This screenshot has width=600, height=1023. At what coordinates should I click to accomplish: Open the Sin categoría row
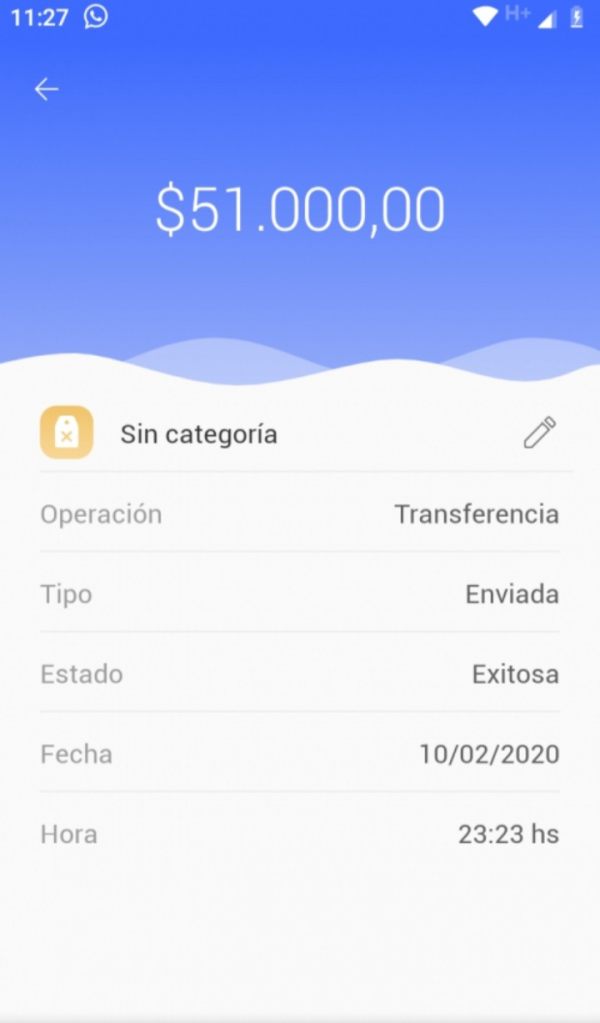click(x=300, y=433)
